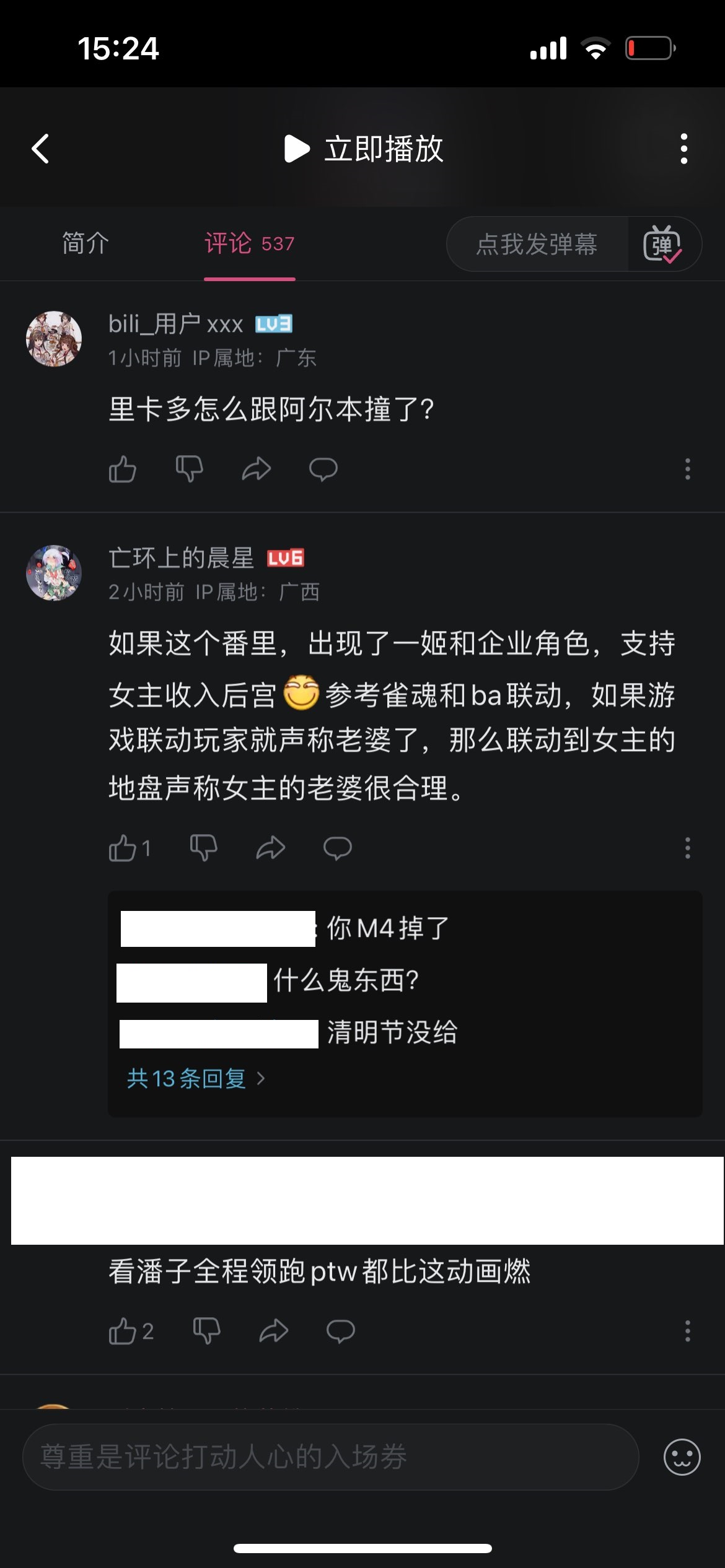The width and height of the screenshot is (725, 1568).
Task: Share 亡环上的晨星's comment
Action: [270, 848]
